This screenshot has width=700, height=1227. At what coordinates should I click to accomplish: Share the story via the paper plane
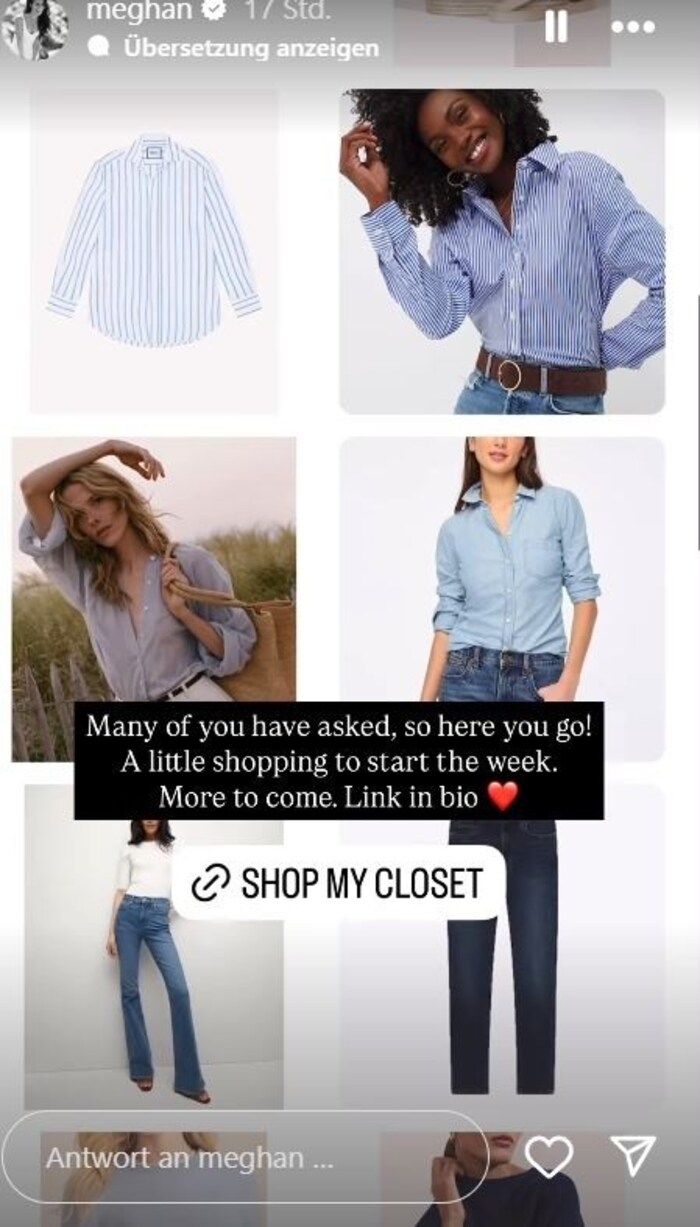pos(632,1157)
